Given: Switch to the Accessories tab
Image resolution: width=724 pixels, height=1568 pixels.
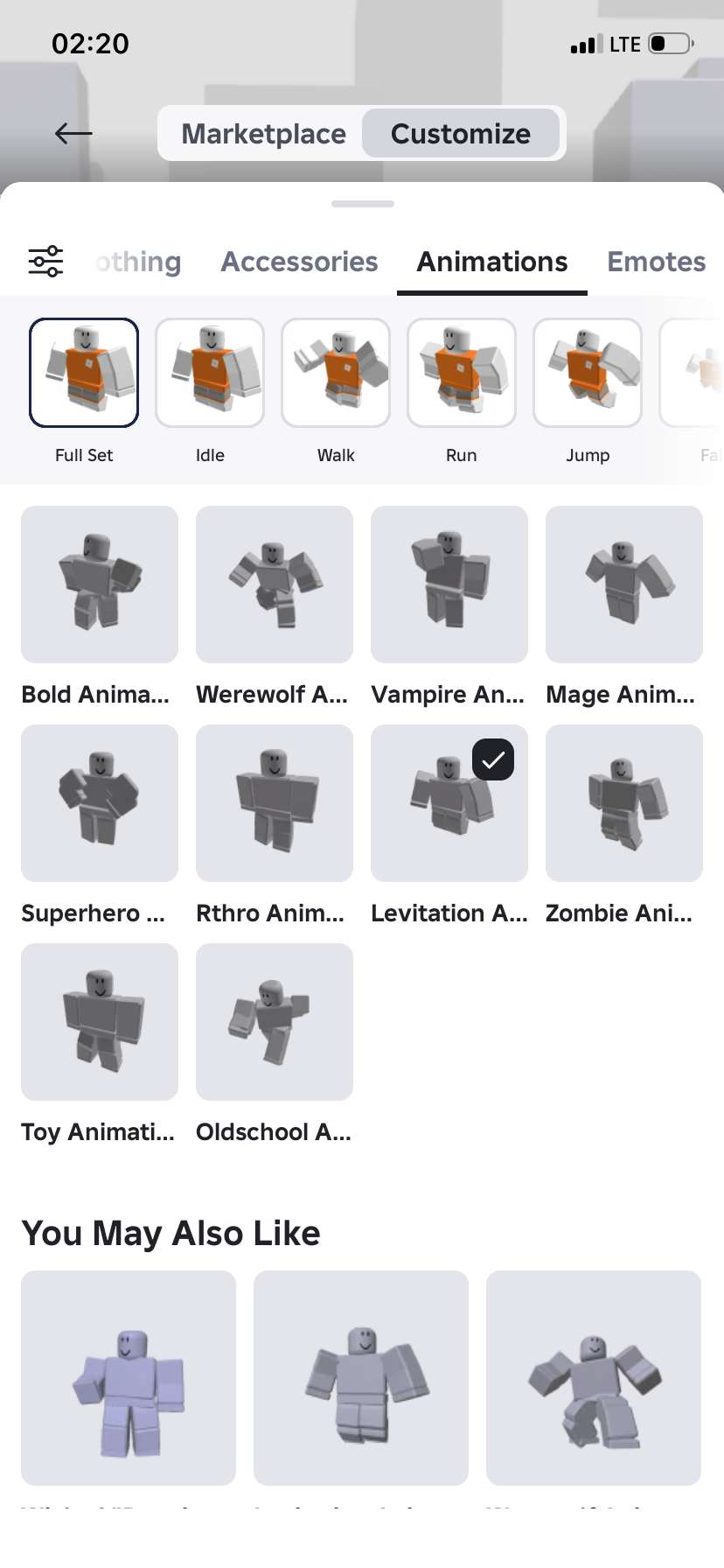Looking at the screenshot, I should [299, 261].
